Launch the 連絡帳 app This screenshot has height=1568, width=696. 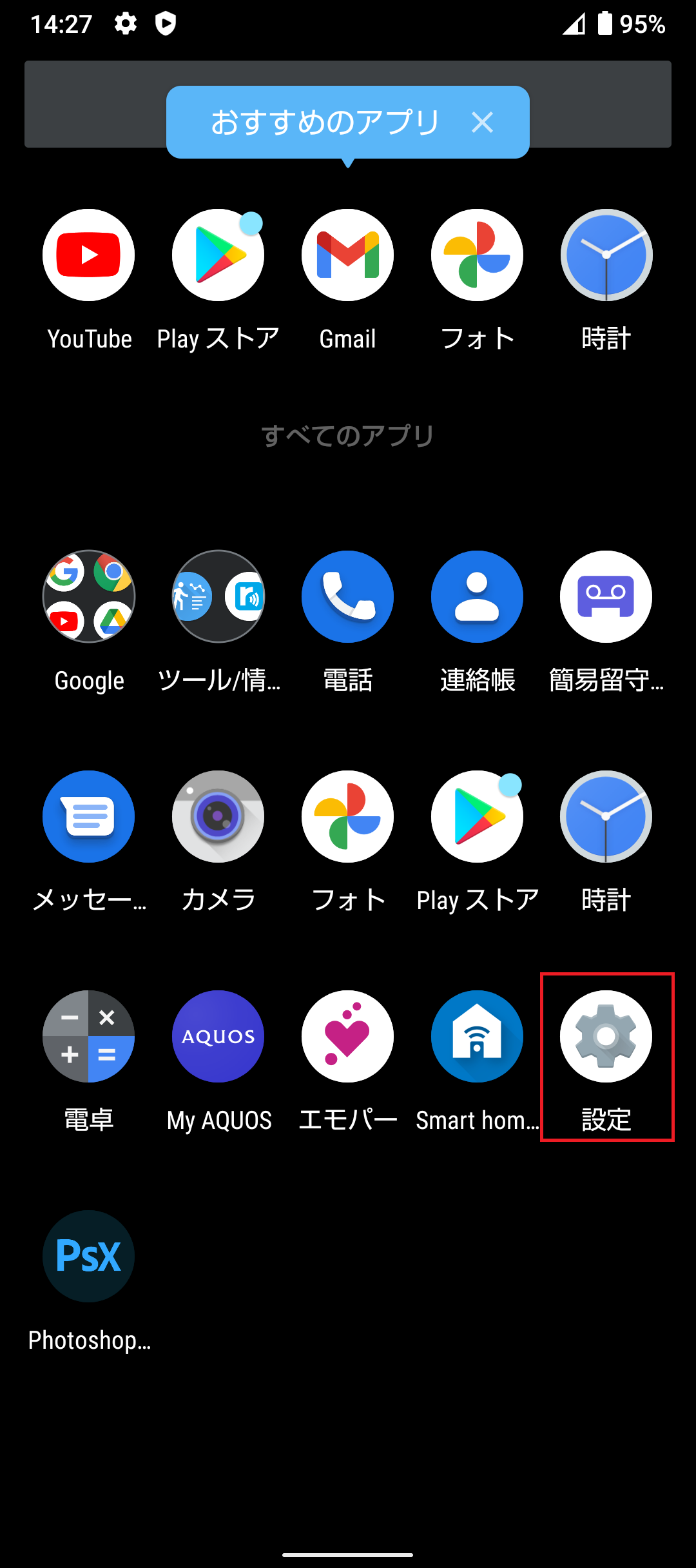(x=477, y=597)
